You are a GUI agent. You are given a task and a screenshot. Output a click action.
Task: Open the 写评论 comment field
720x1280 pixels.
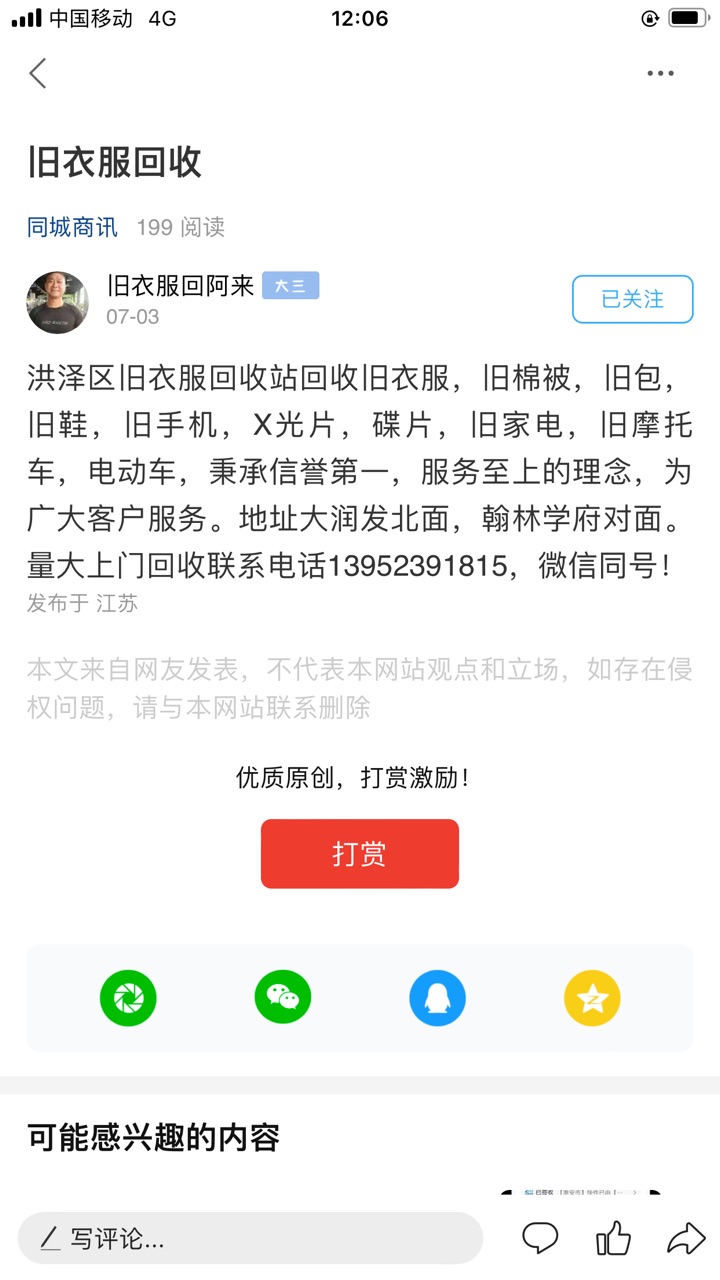coord(250,1239)
